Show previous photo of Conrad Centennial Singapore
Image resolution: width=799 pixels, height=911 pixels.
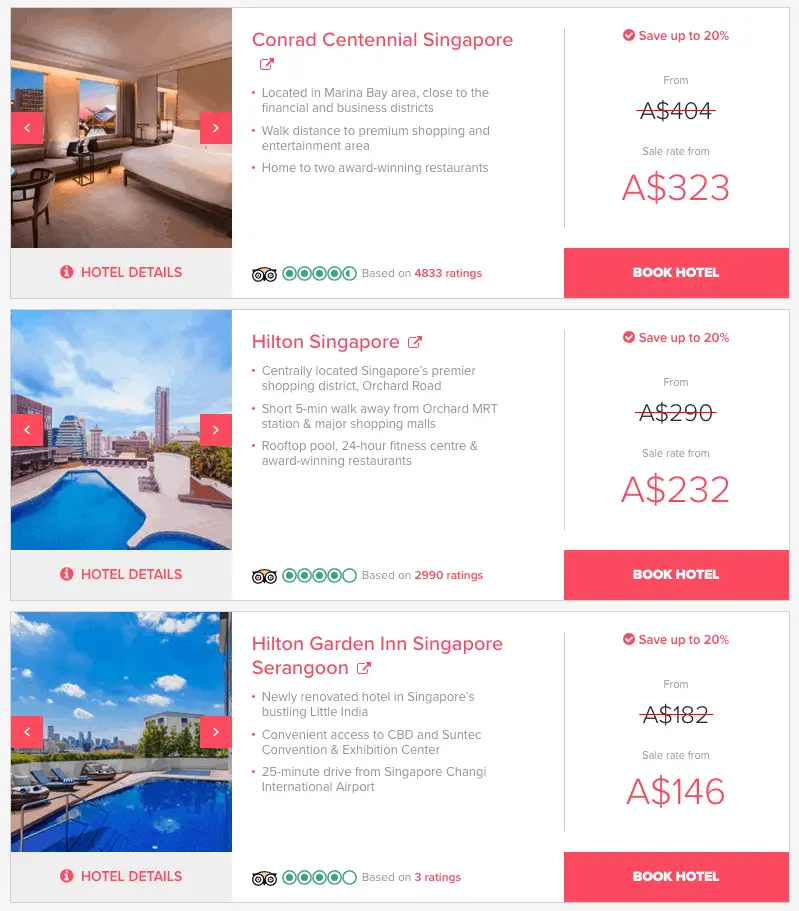27,128
